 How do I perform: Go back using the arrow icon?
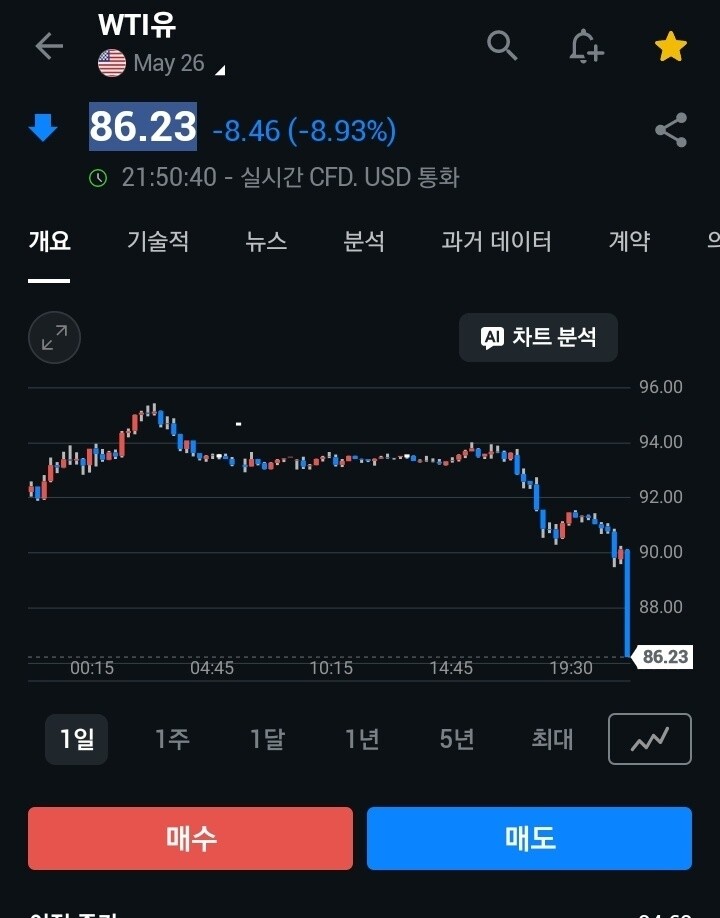(x=48, y=46)
